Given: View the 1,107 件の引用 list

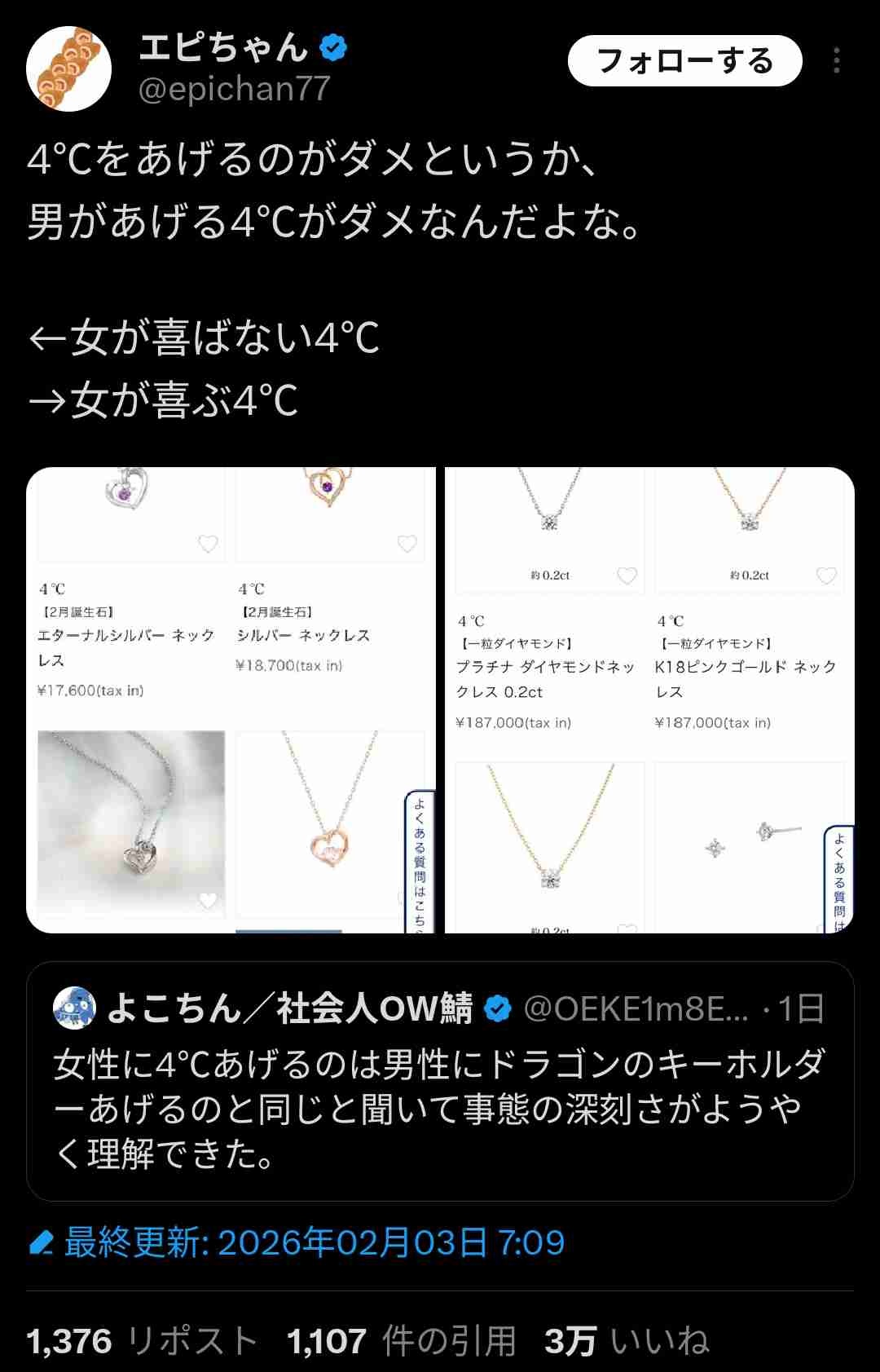Looking at the screenshot, I should tap(402, 1341).
